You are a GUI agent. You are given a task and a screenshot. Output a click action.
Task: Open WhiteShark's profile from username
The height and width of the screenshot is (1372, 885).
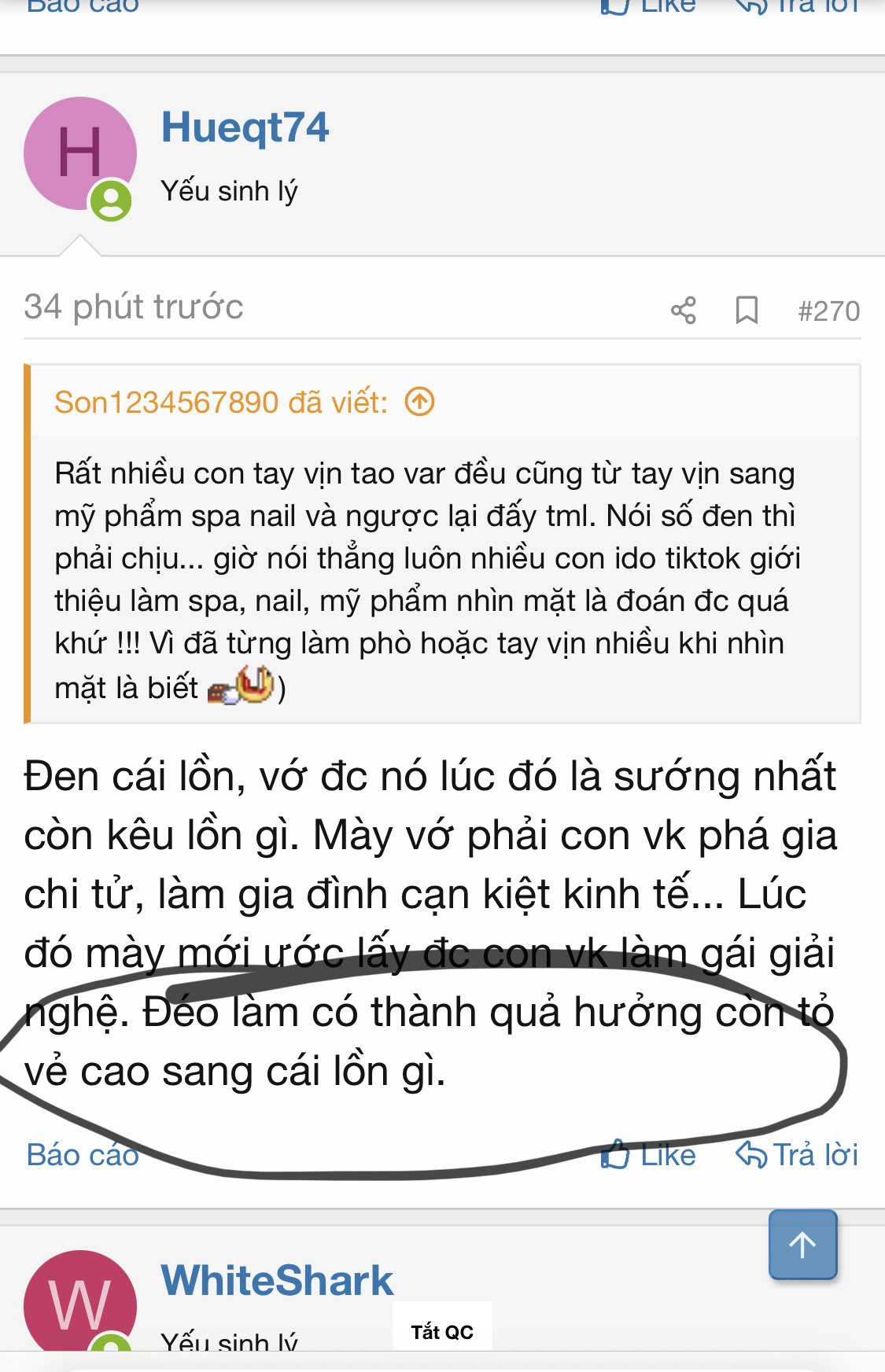tap(276, 1281)
